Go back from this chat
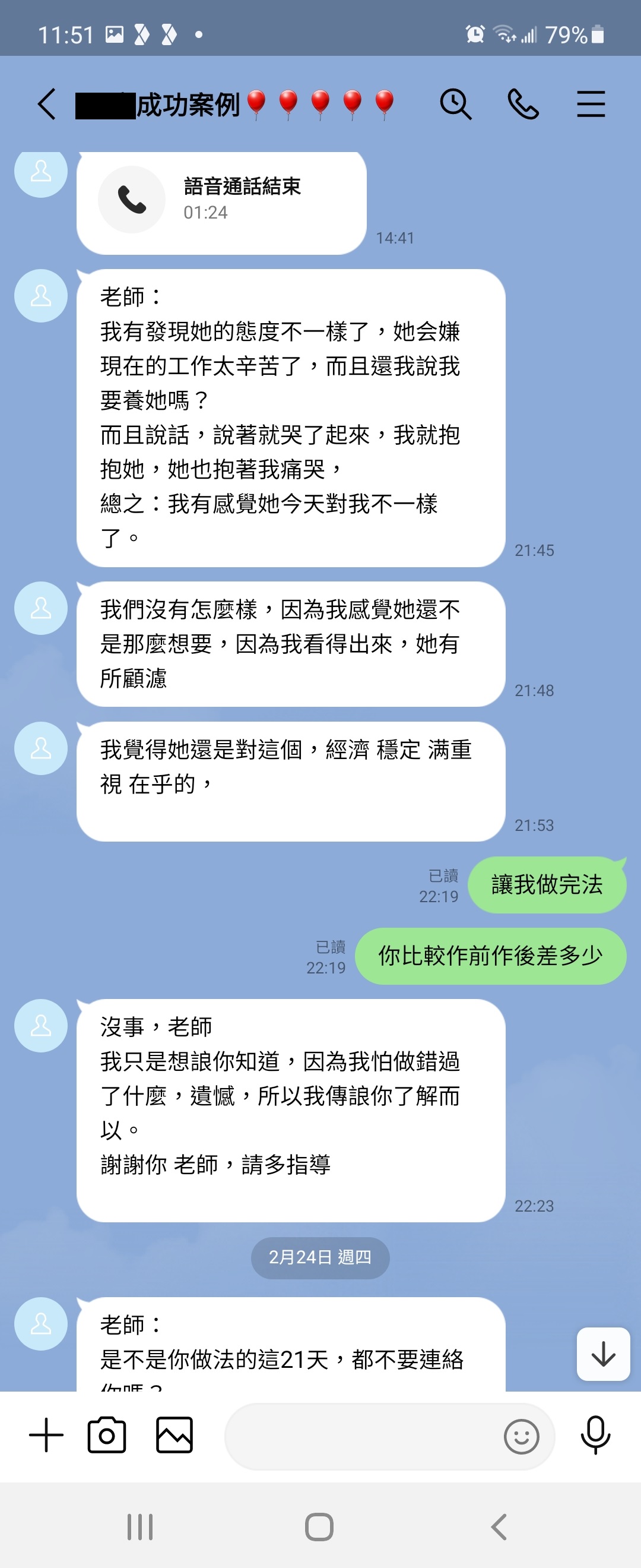Screen dimensions: 641x1568 click(x=47, y=104)
